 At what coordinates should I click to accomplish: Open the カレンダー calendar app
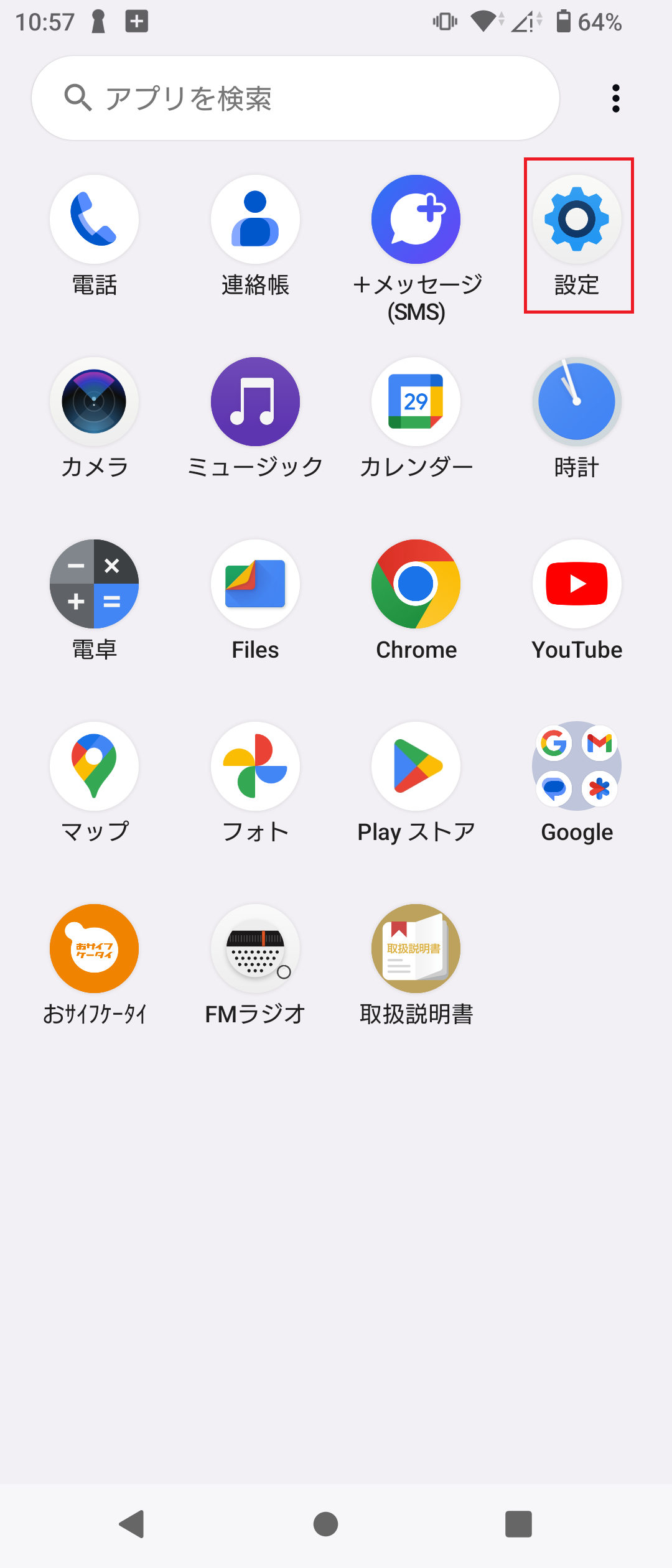(x=416, y=401)
